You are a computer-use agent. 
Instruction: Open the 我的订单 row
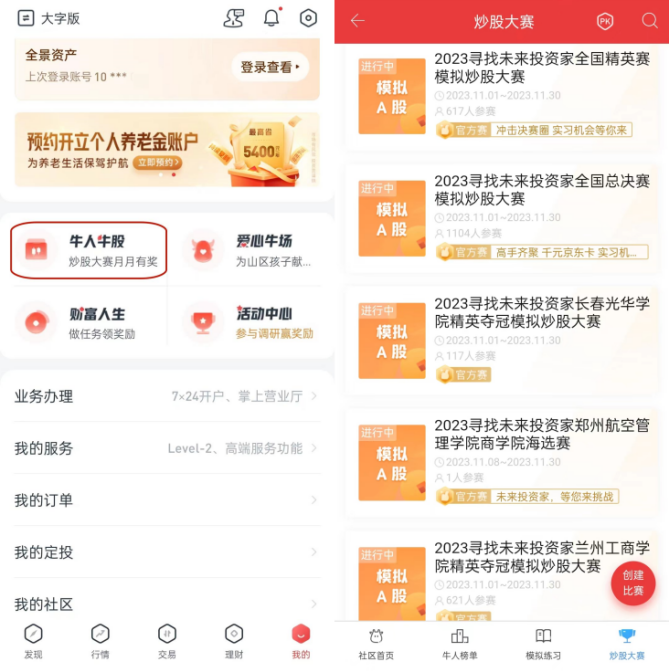point(167,500)
